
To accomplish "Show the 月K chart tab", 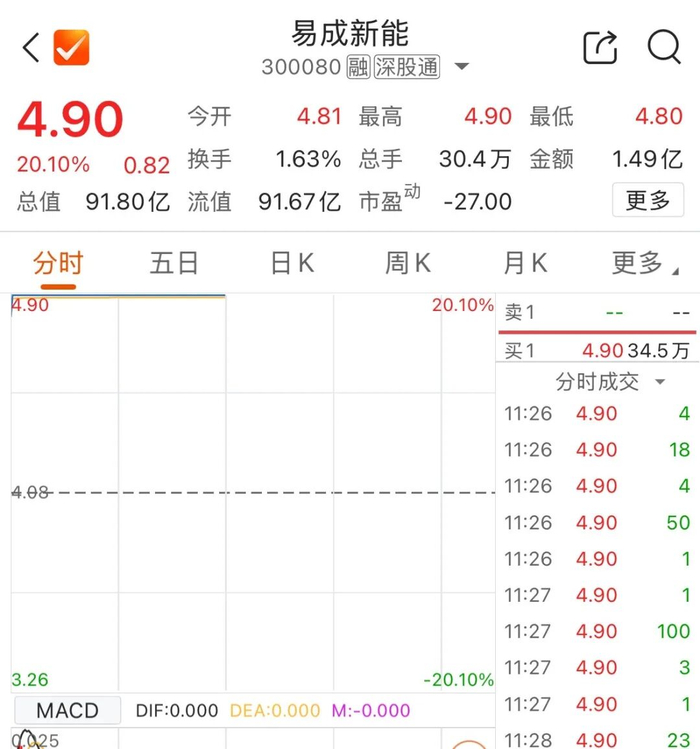I will pos(525,263).
